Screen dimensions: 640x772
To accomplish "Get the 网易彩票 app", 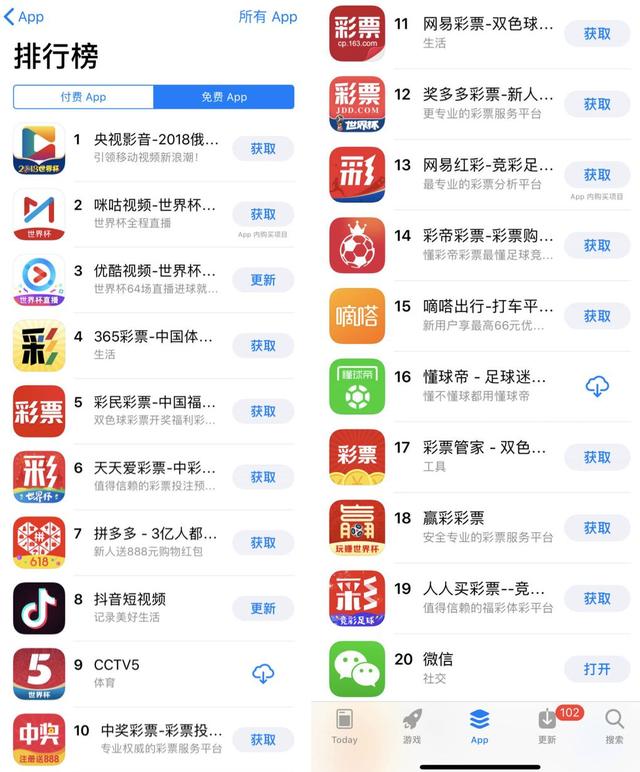I will click(x=597, y=33).
